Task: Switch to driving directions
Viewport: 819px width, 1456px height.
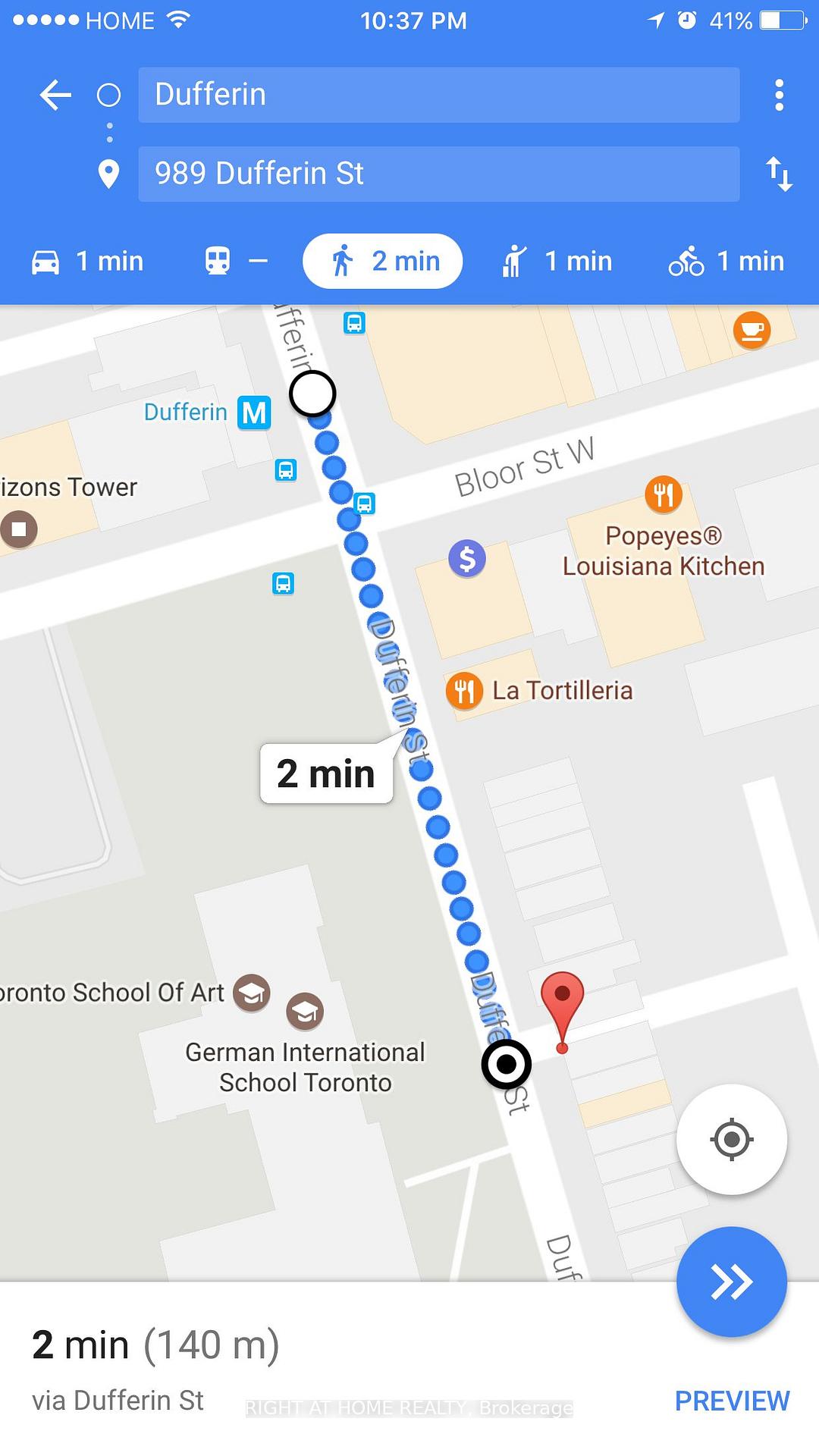Action: tap(87, 262)
